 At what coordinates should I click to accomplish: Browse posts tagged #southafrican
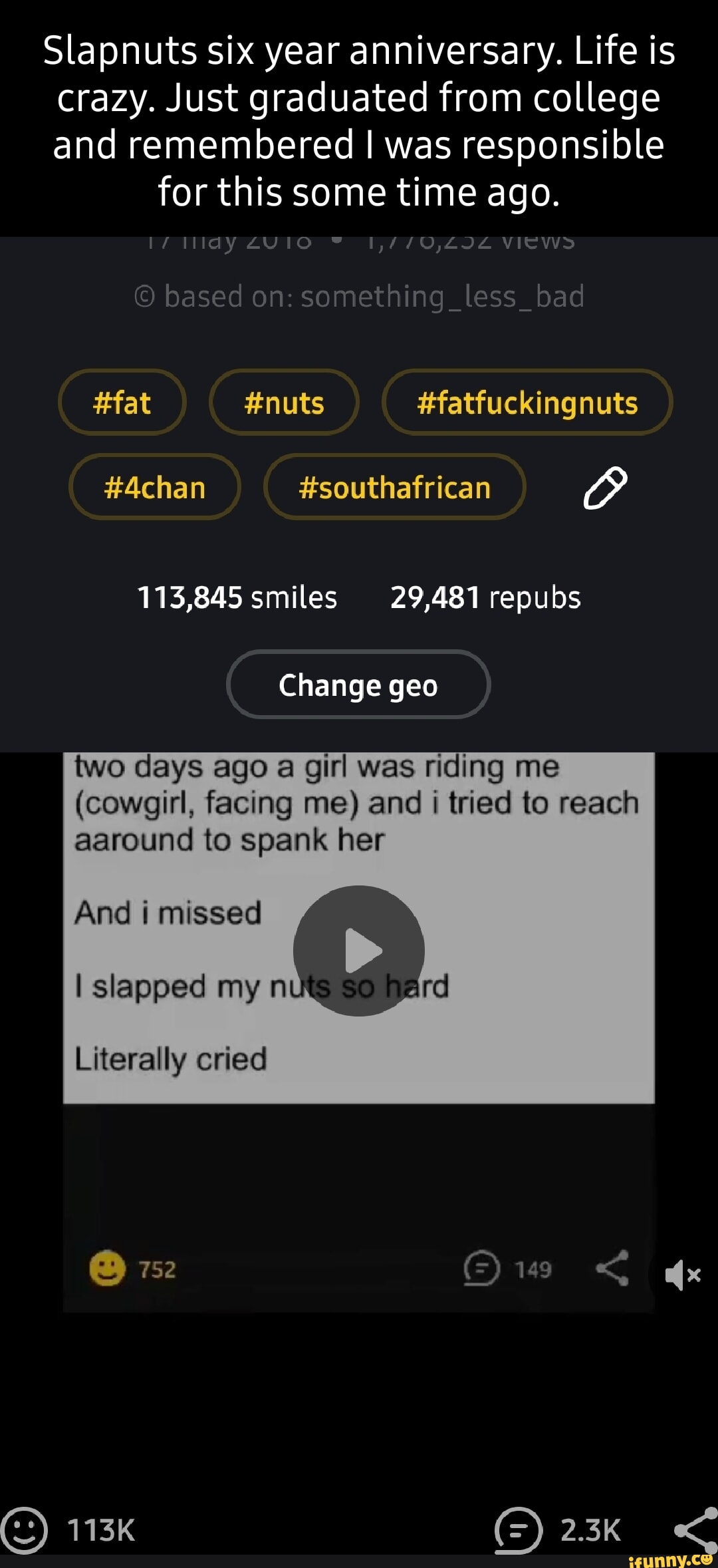click(395, 487)
